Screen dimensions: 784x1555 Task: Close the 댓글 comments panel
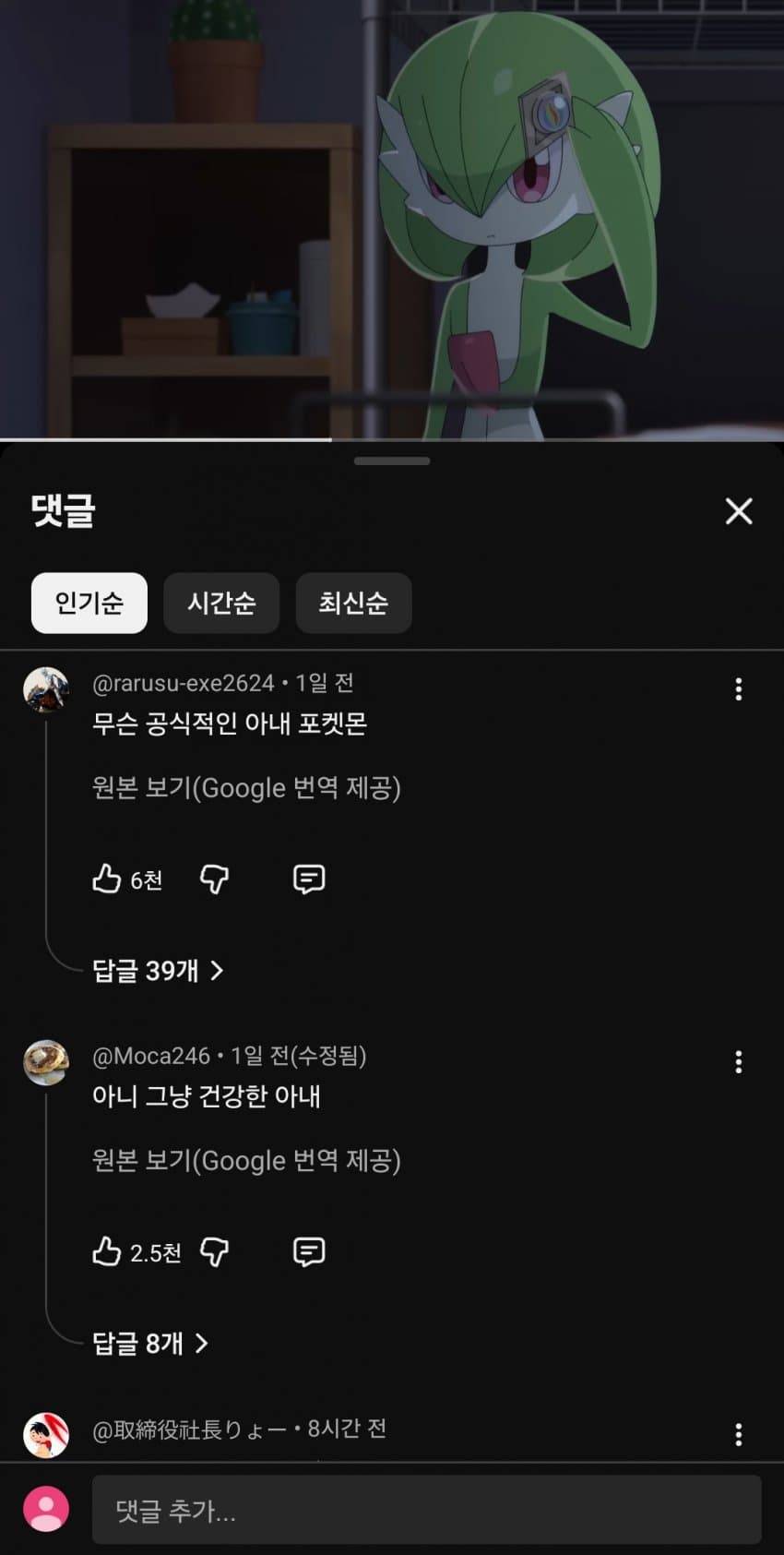[738, 510]
